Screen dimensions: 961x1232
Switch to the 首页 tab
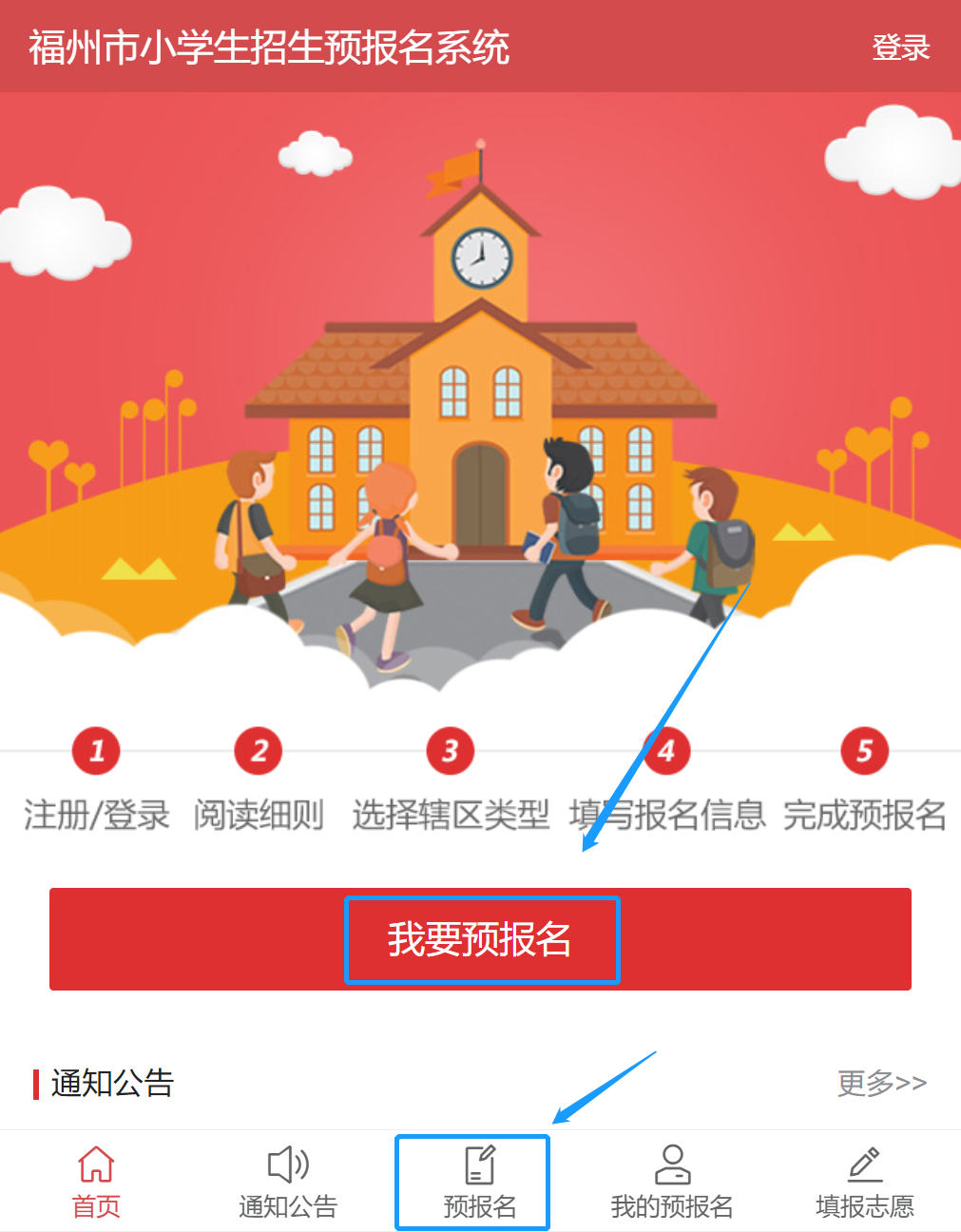tap(96, 1183)
